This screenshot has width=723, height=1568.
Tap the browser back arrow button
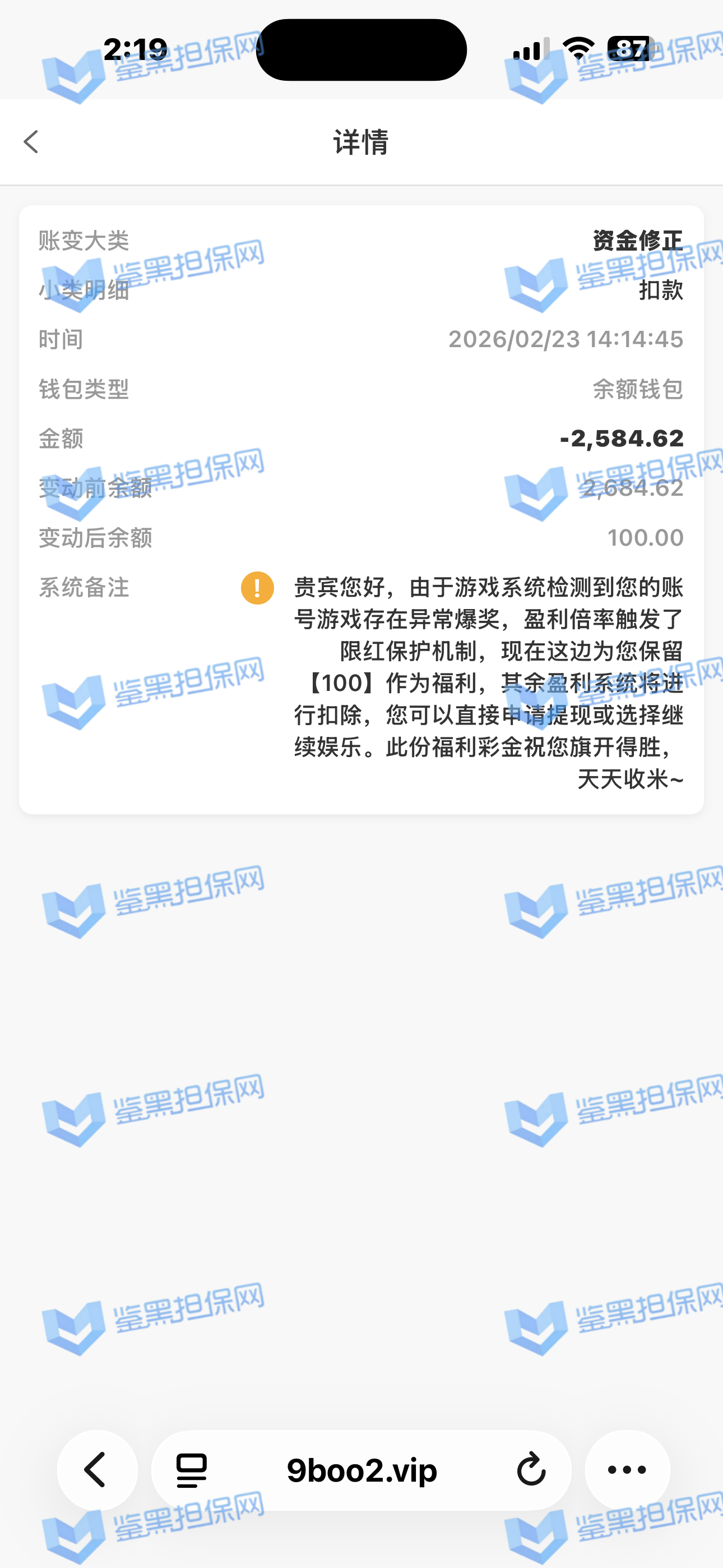point(97,1470)
